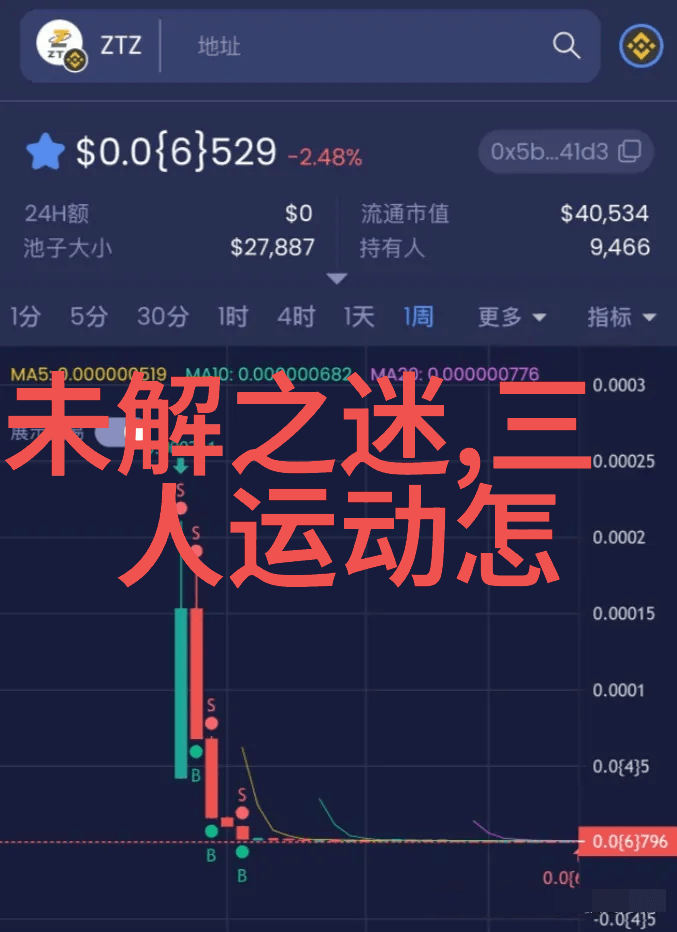677x932 pixels.
Task: Select the 1天 timeframe
Action: click(x=358, y=317)
